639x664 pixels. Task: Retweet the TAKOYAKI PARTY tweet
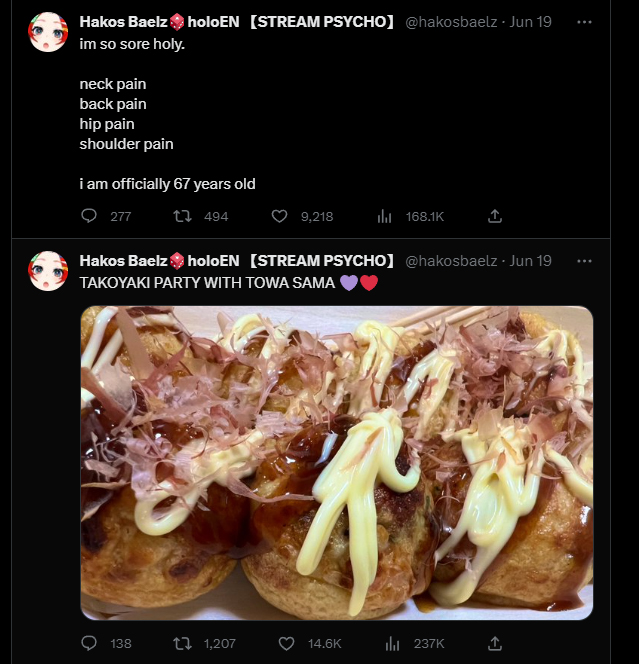[183, 643]
